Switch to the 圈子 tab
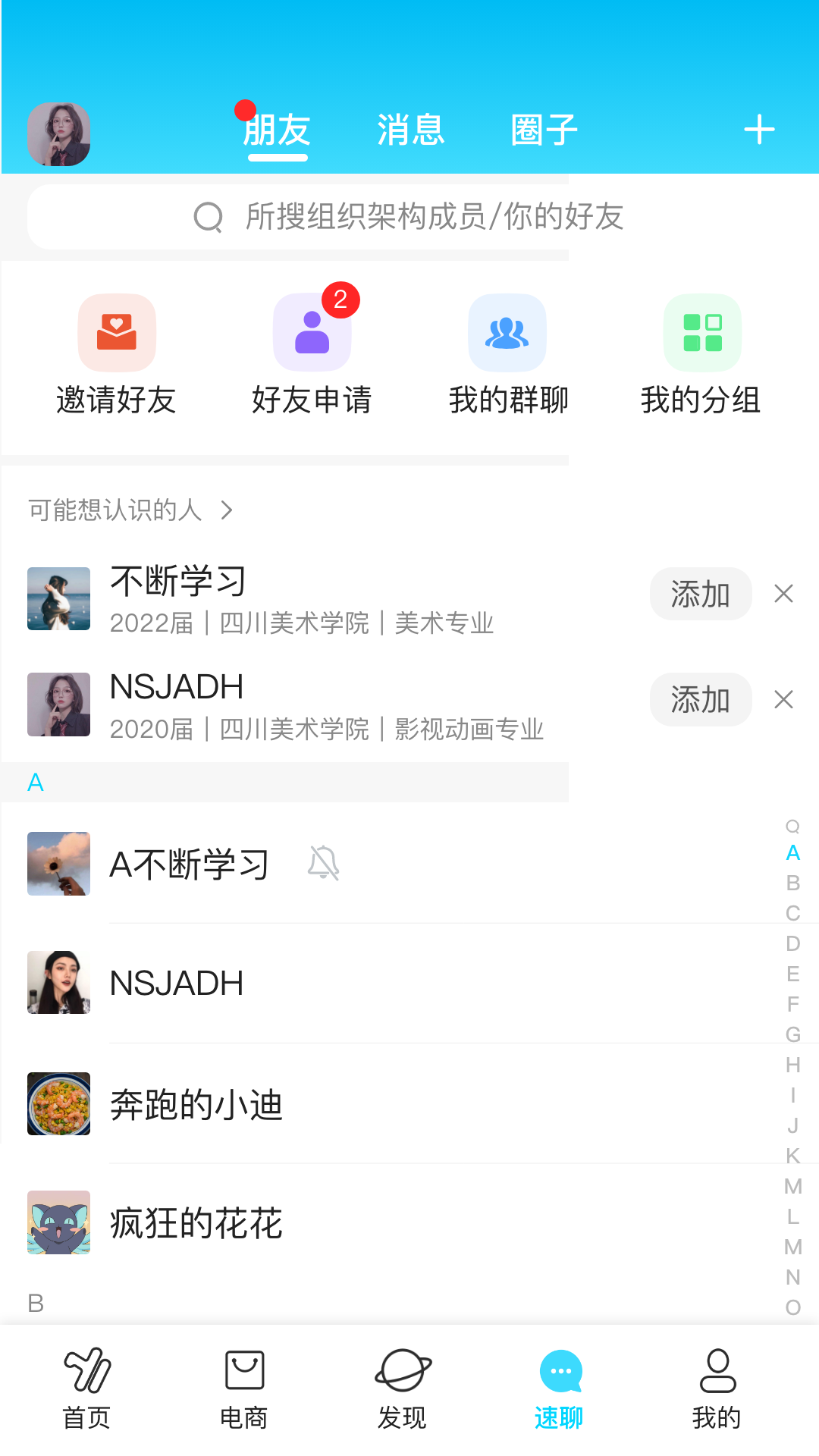 click(x=544, y=130)
